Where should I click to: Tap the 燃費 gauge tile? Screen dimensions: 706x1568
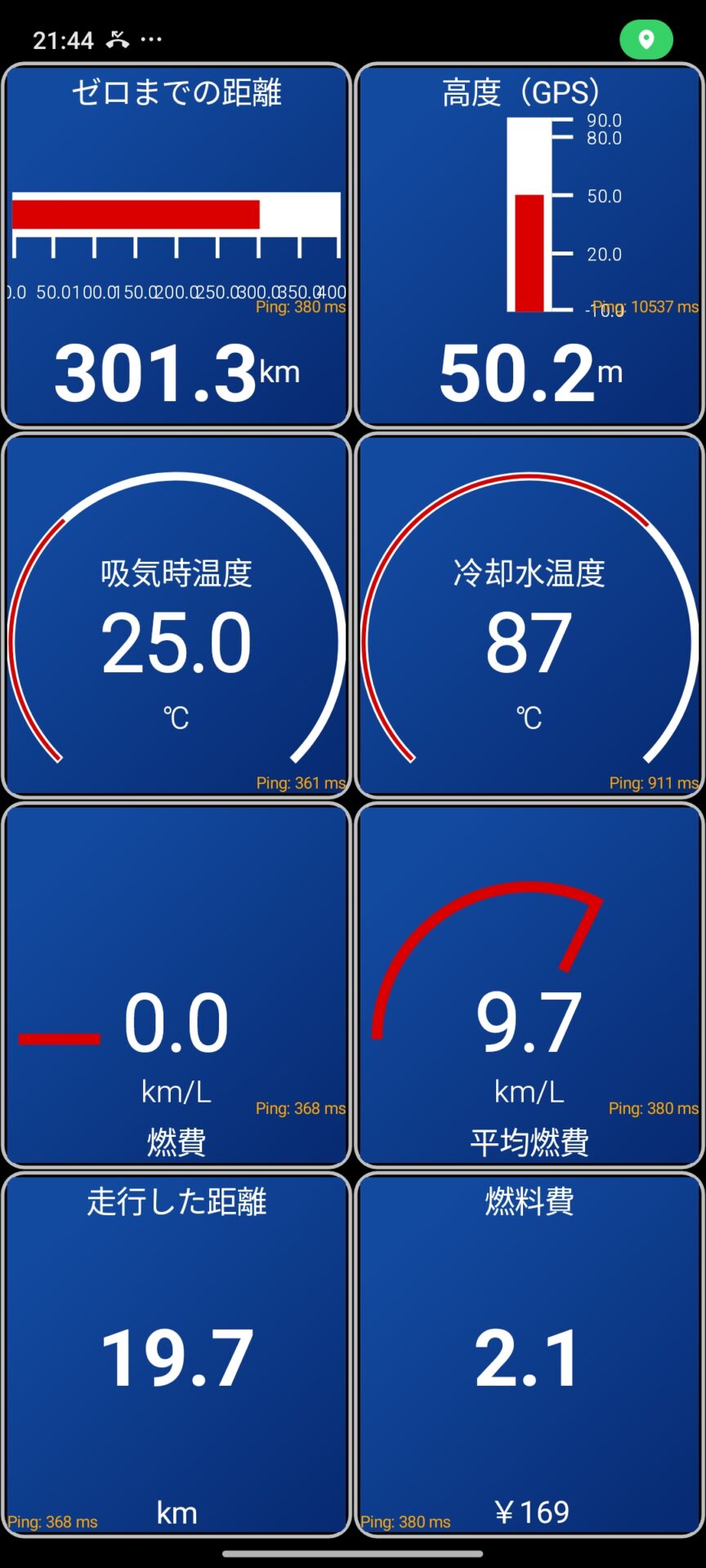point(176,985)
